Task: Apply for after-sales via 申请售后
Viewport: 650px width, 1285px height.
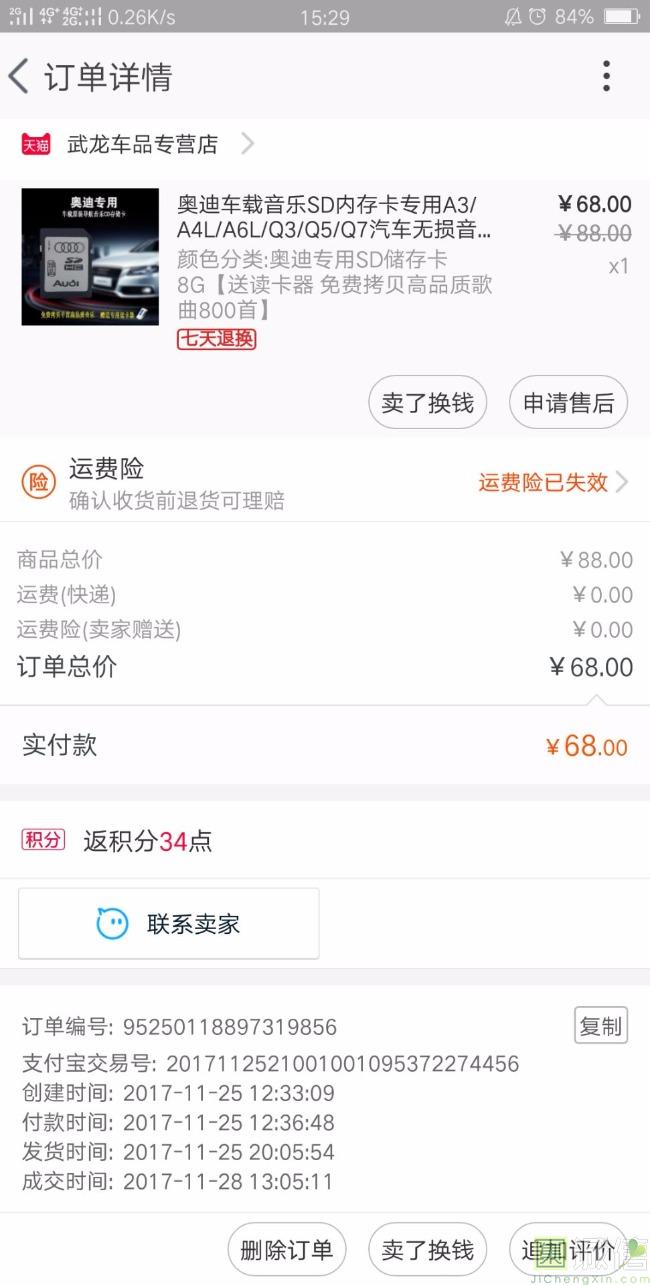Action: tap(568, 403)
